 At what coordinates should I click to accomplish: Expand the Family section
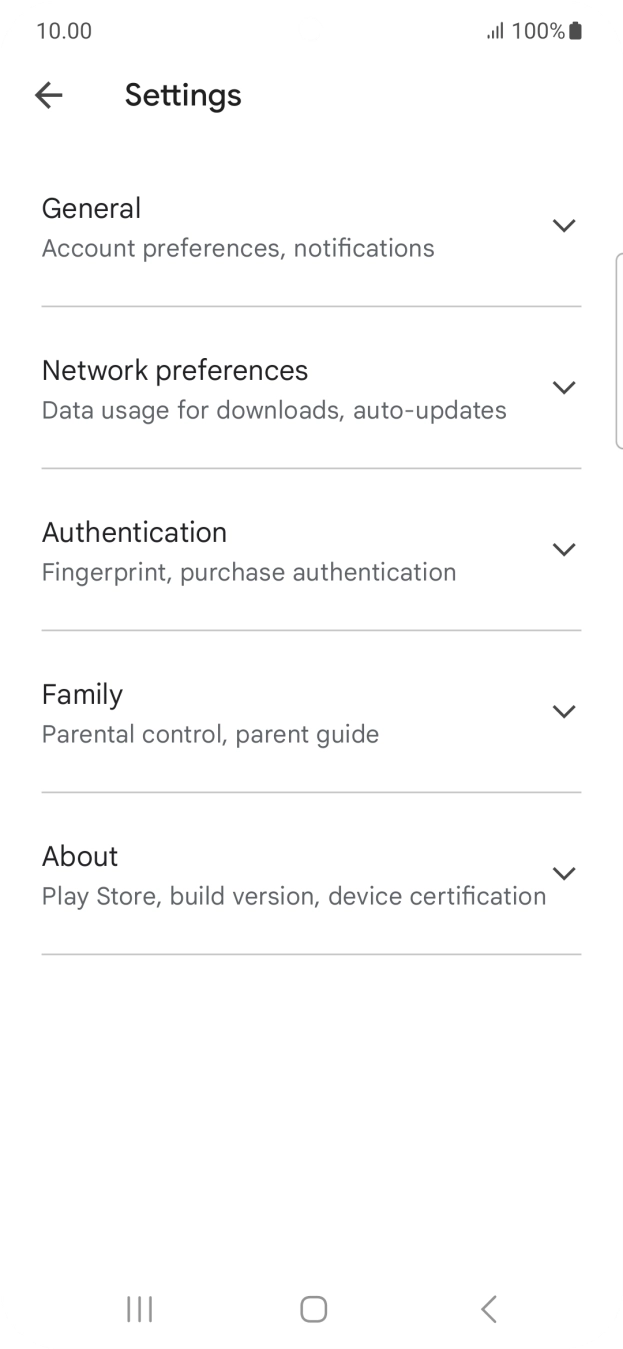(311, 712)
